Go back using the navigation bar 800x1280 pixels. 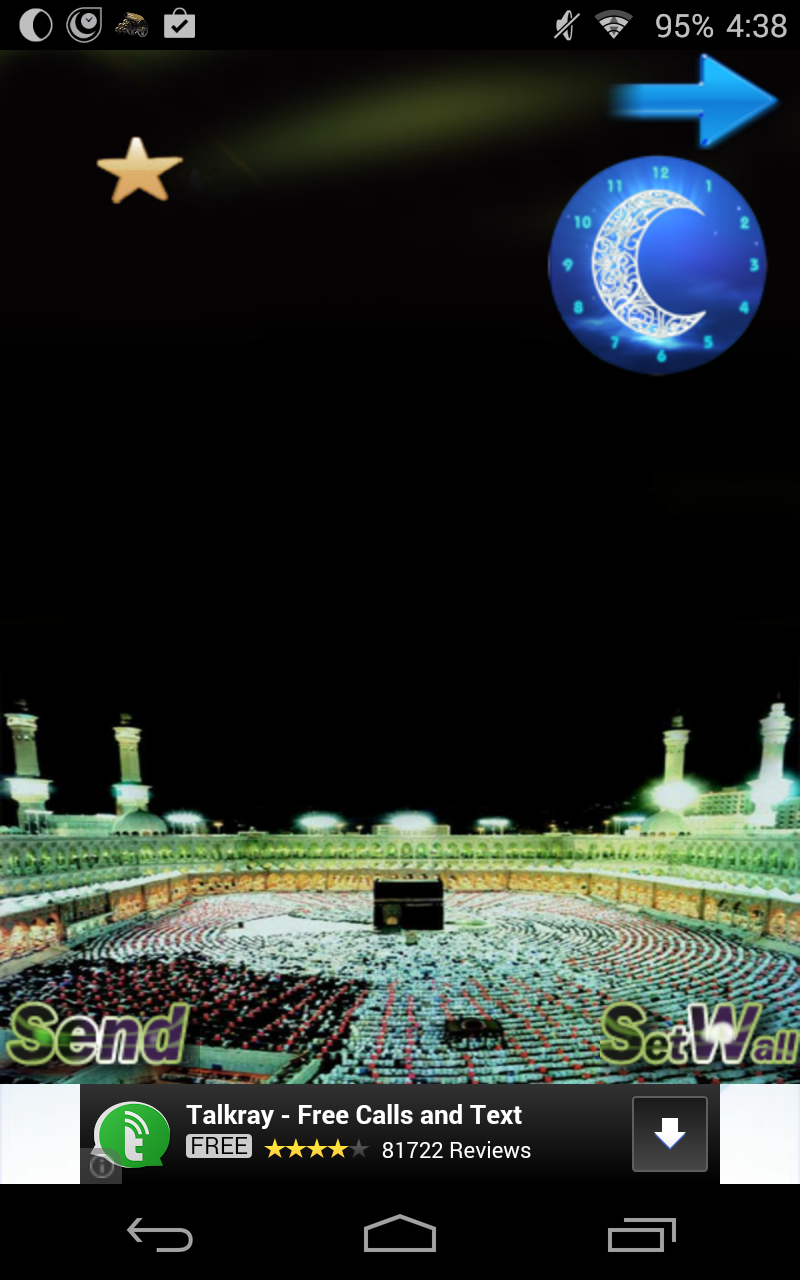pyautogui.click(x=160, y=1236)
